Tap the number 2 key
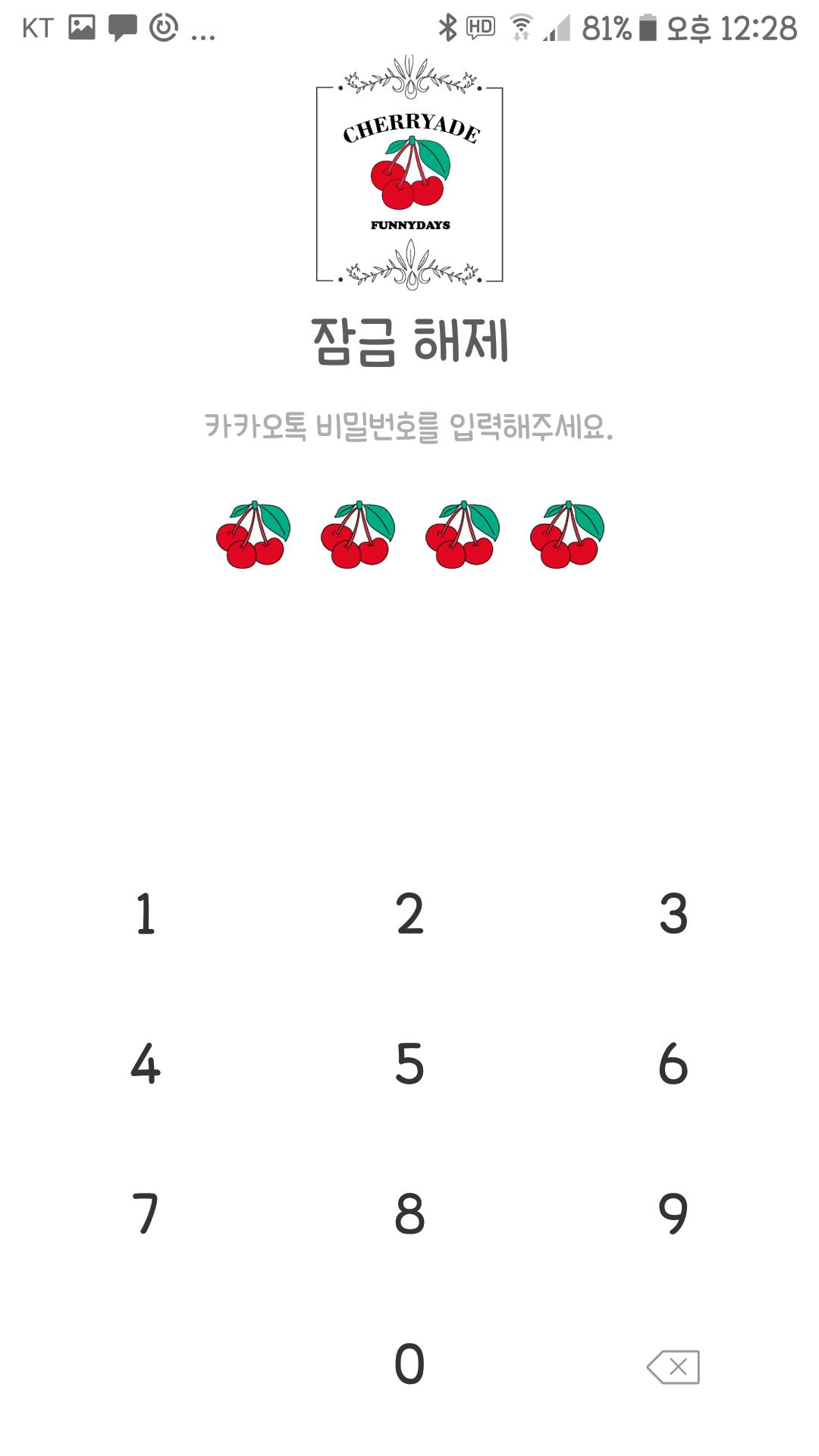The image size is (819, 1456). point(409,913)
